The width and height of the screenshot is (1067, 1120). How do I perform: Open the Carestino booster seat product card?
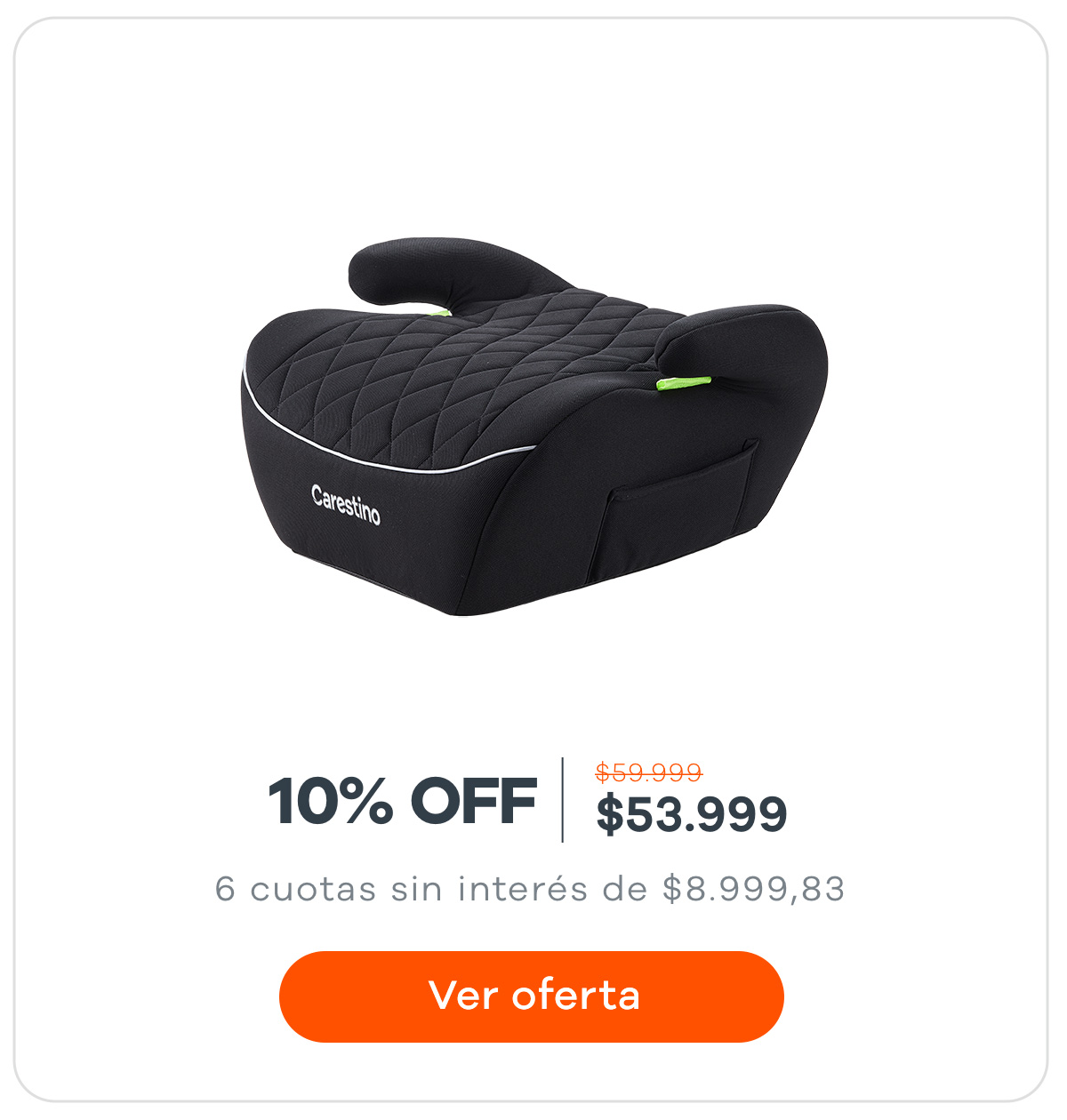[x=533, y=427]
